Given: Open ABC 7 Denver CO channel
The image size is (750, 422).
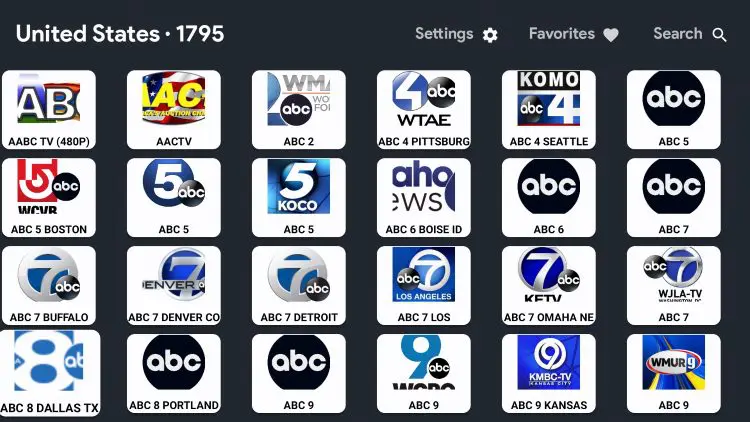Looking at the screenshot, I should [x=174, y=285].
